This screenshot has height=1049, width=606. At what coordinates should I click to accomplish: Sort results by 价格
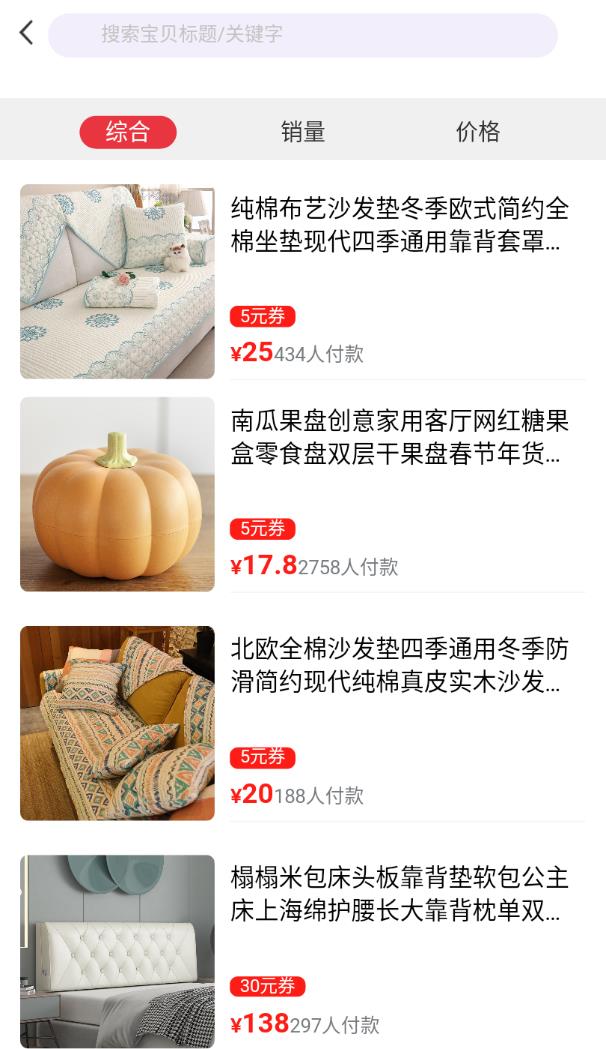478,132
